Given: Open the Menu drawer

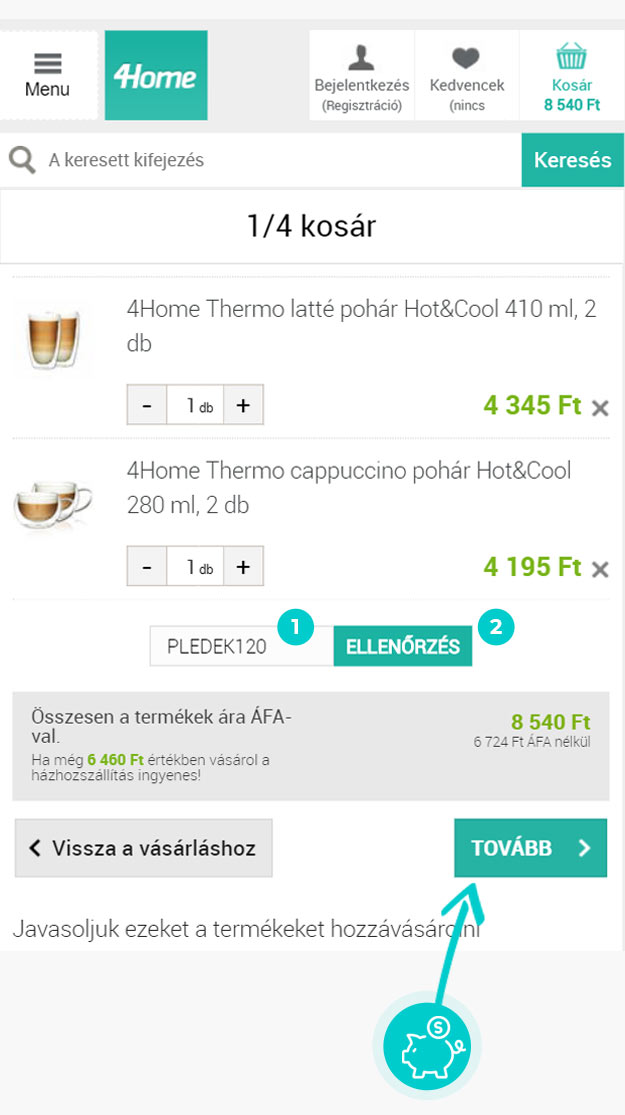Looking at the screenshot, I should (x=48, y=75).
